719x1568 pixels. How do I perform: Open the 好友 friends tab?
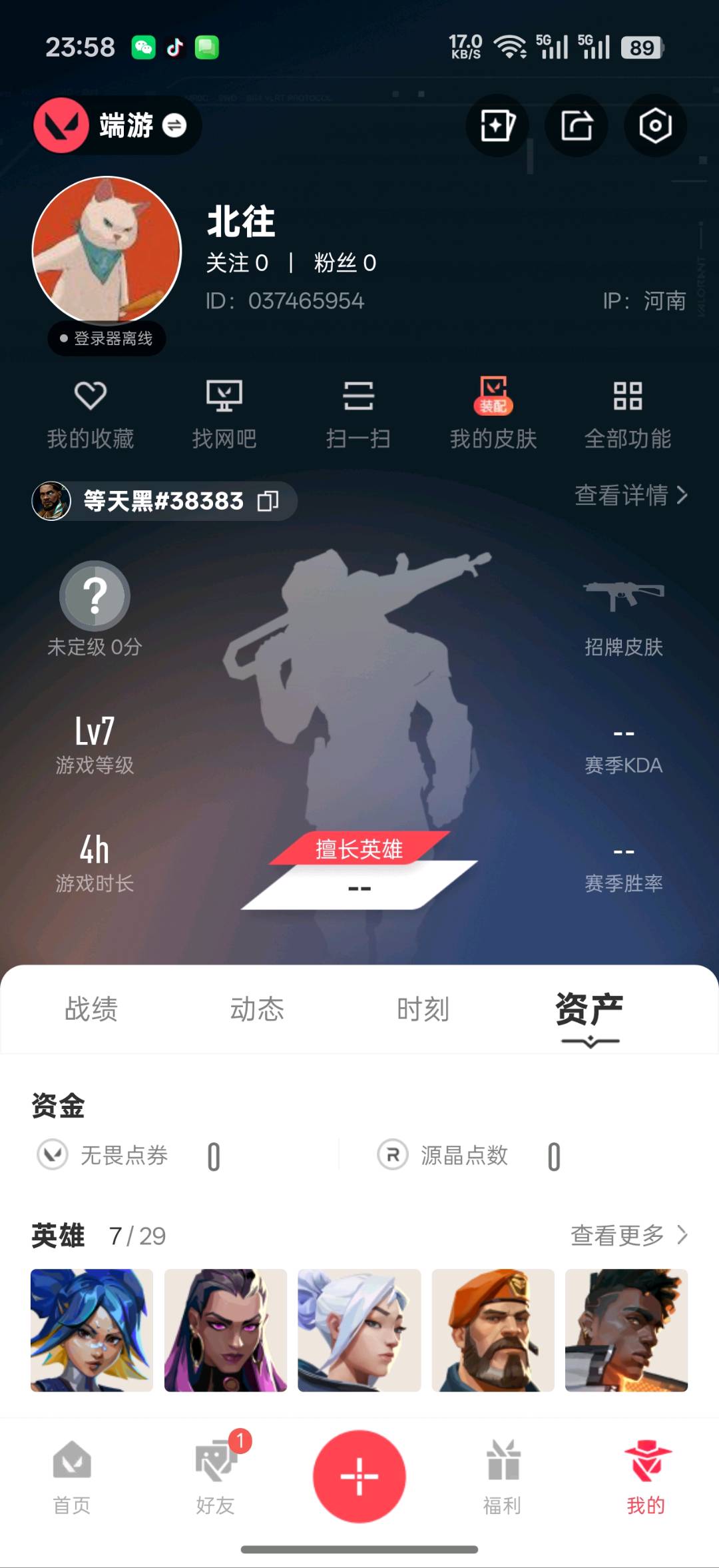tap(216, 1477)
